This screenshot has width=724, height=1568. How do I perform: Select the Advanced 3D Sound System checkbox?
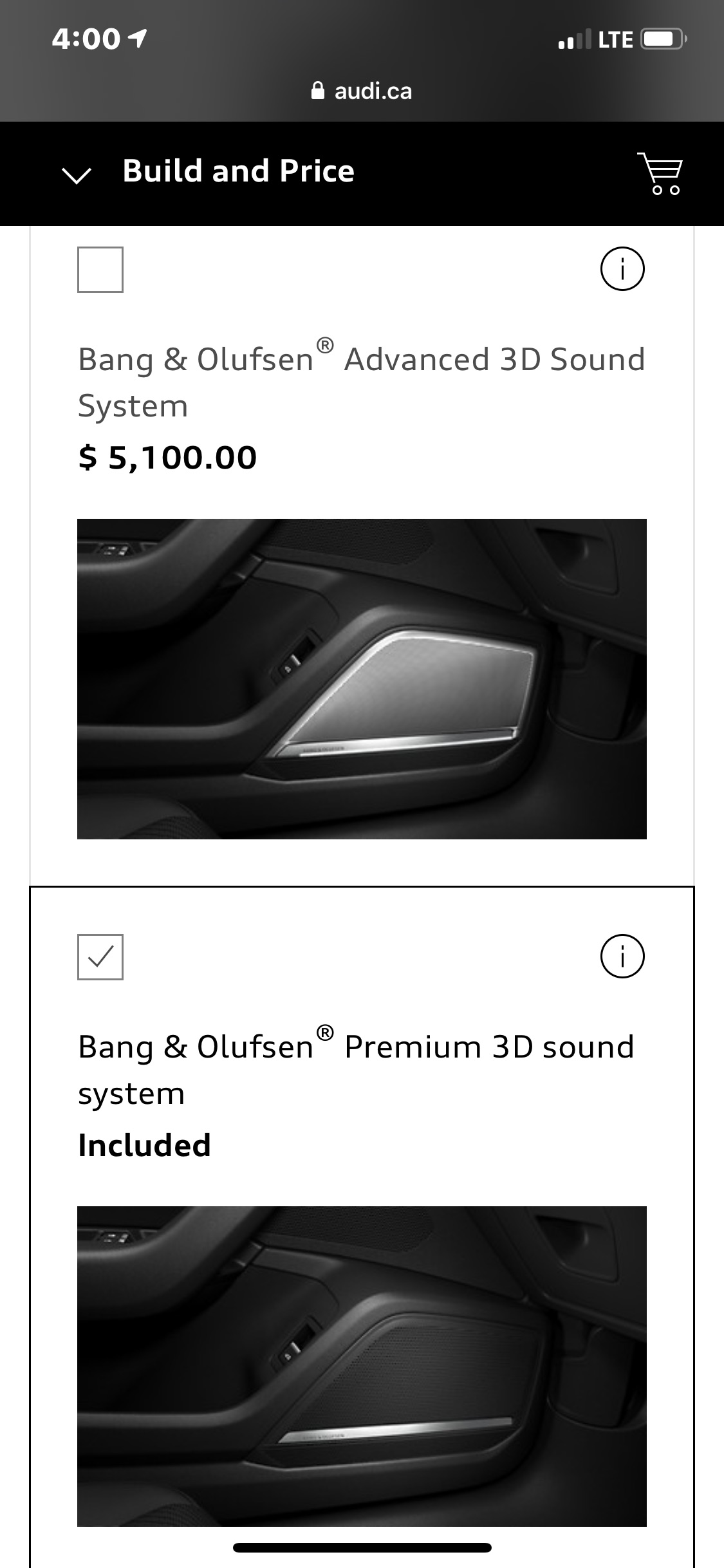[x=100, y=270]
